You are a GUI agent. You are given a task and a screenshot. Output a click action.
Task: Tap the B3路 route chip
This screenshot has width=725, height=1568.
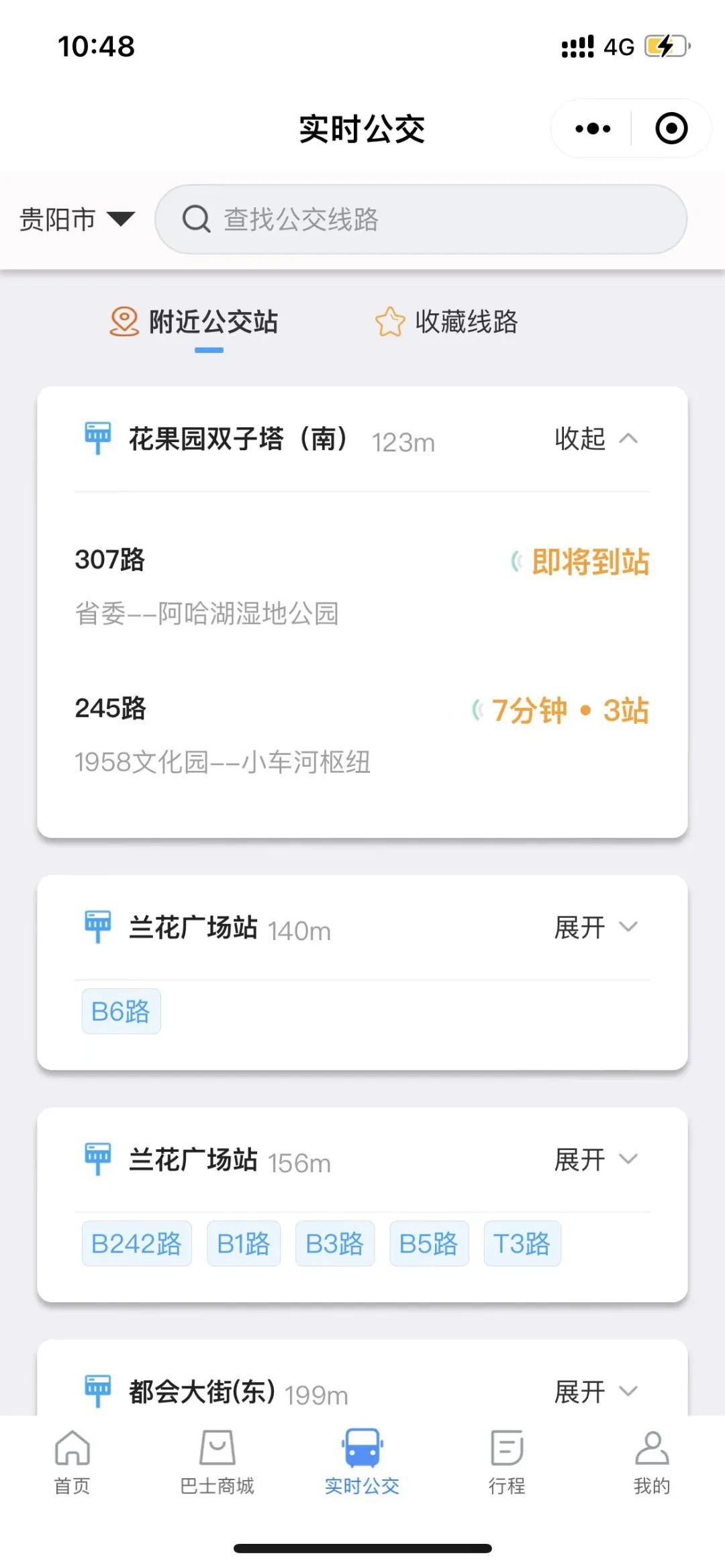[x=334, y=1243]
